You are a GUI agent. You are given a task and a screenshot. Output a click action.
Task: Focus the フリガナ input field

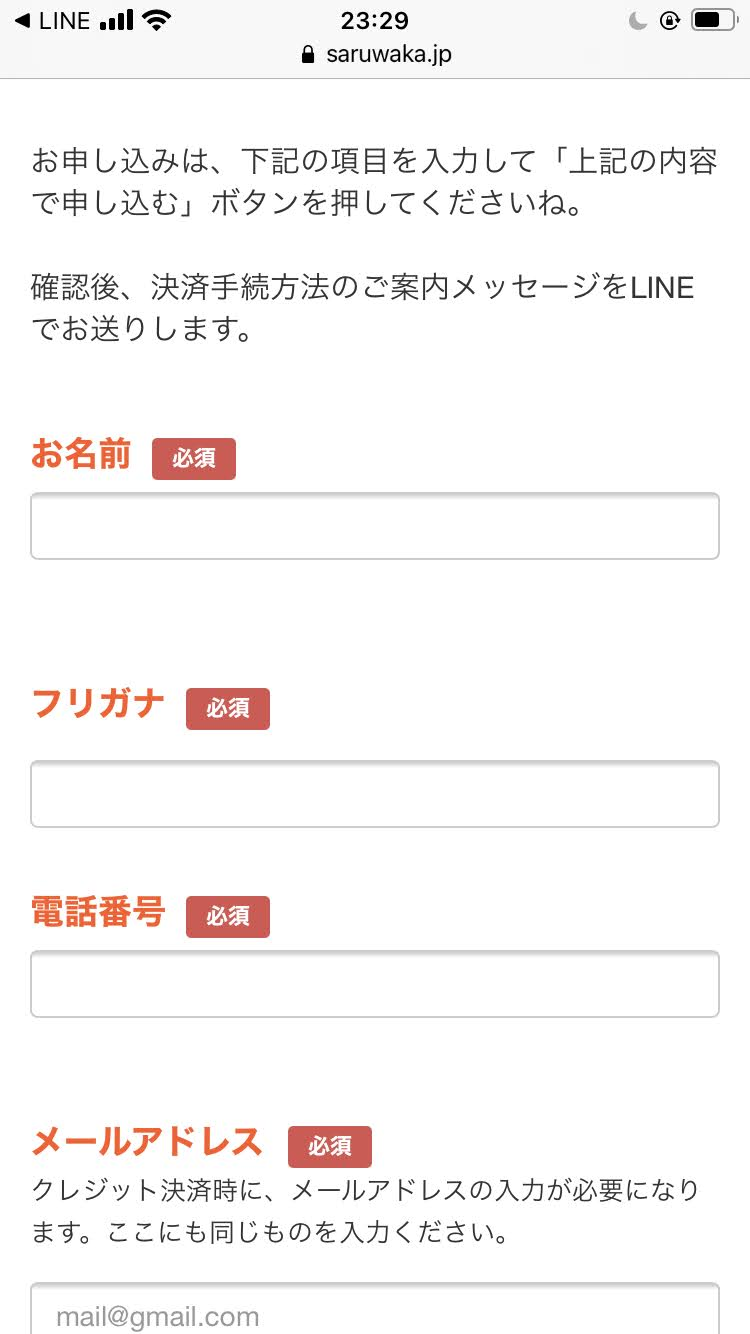(375, 794)
